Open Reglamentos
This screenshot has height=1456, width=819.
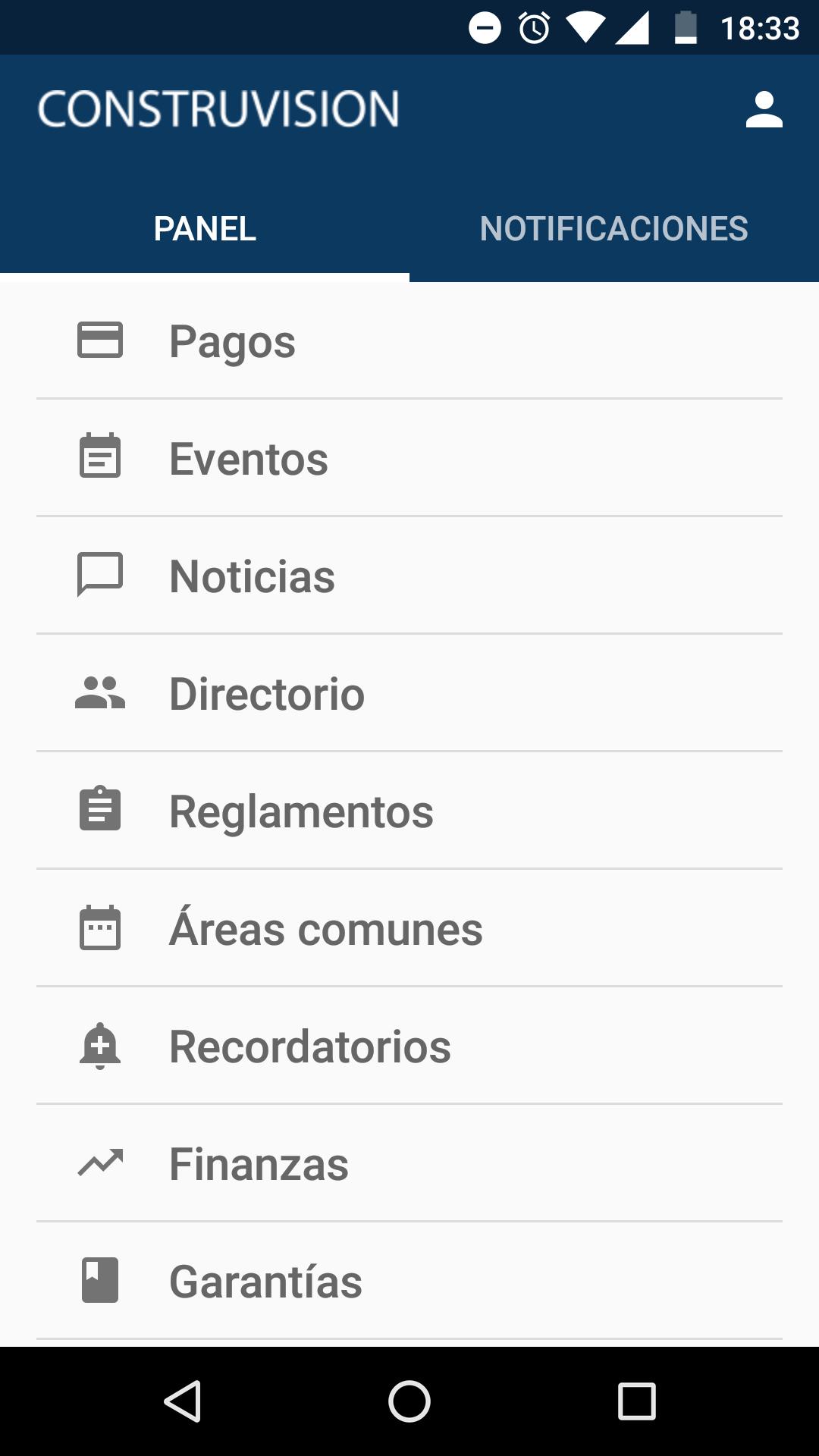409,811
